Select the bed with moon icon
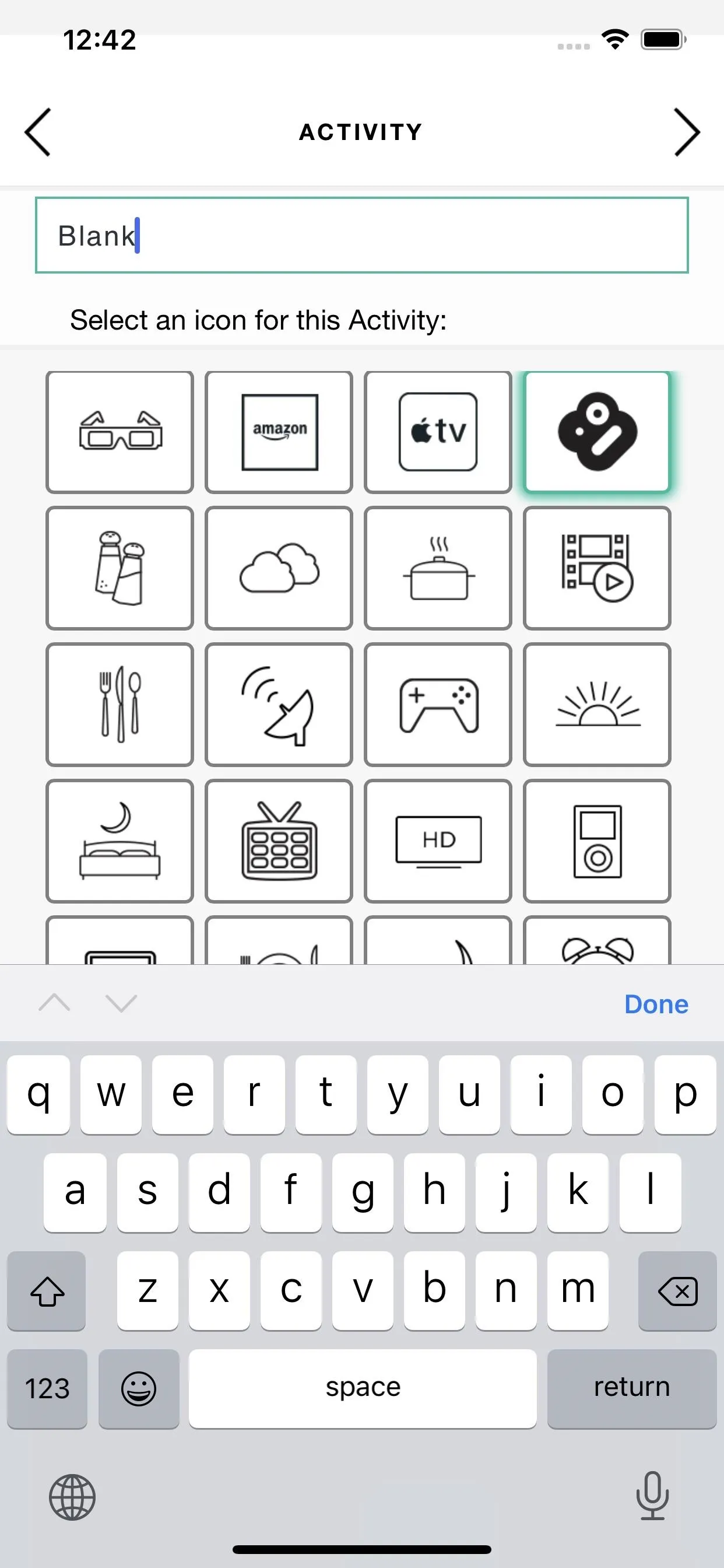Image resolution: width=724 pixels, height=1568 pixels. click(120, 841)
